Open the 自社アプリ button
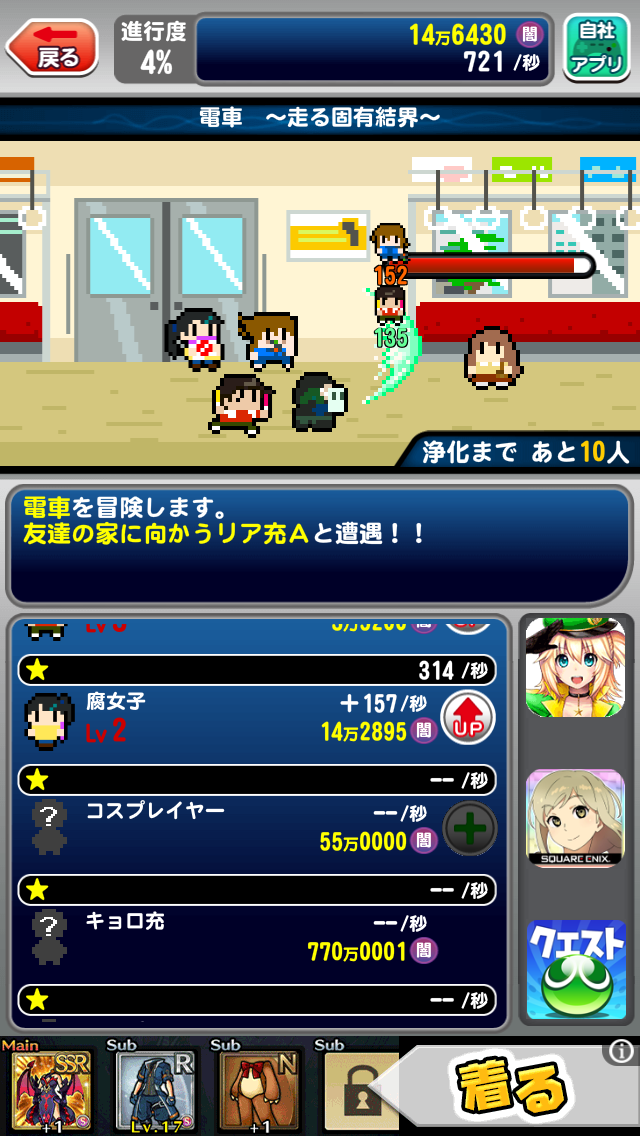This screenshot has width=640, height=1136. tap(596, 47)
